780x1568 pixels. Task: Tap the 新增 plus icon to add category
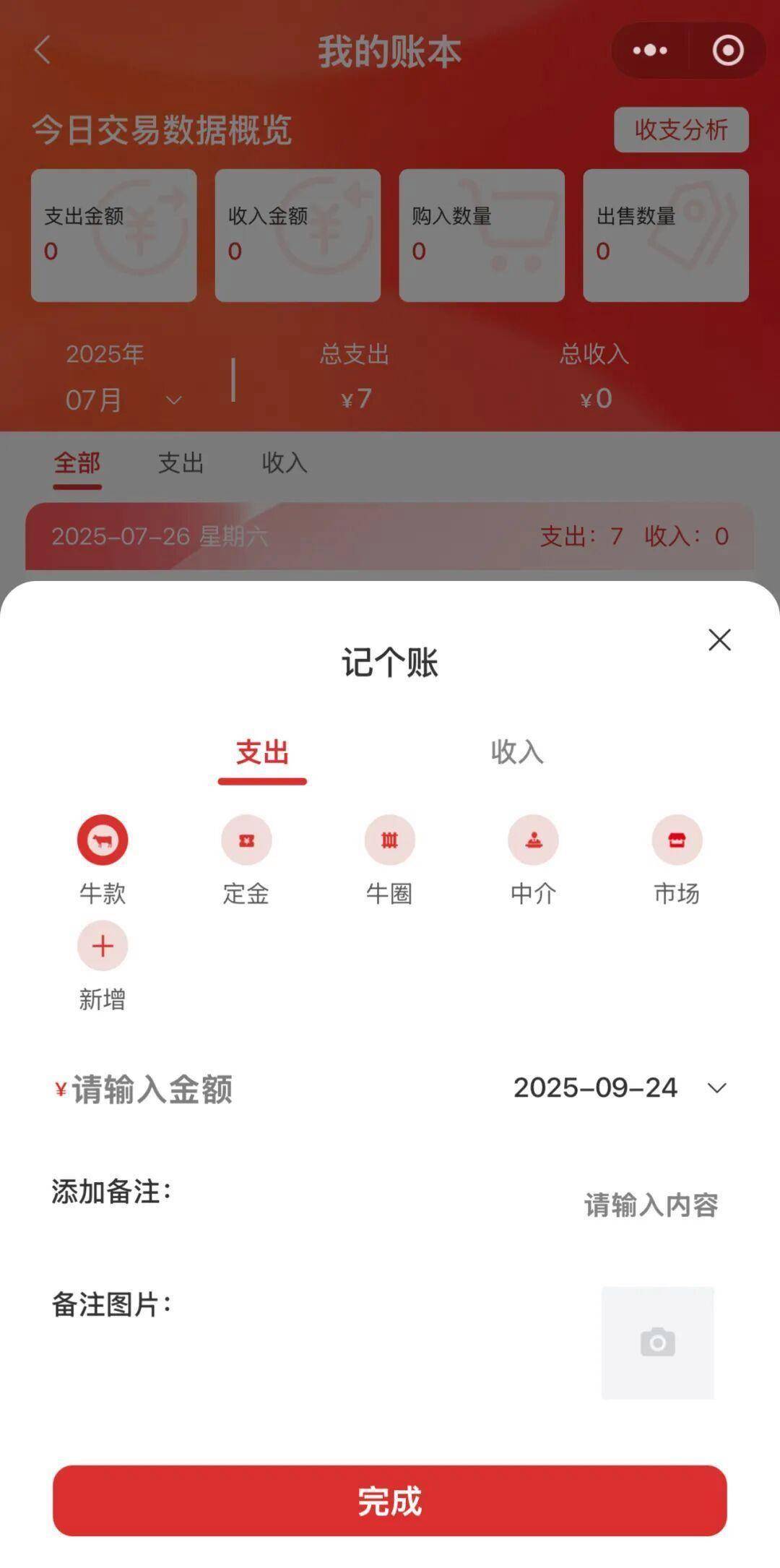pos(102,945)
